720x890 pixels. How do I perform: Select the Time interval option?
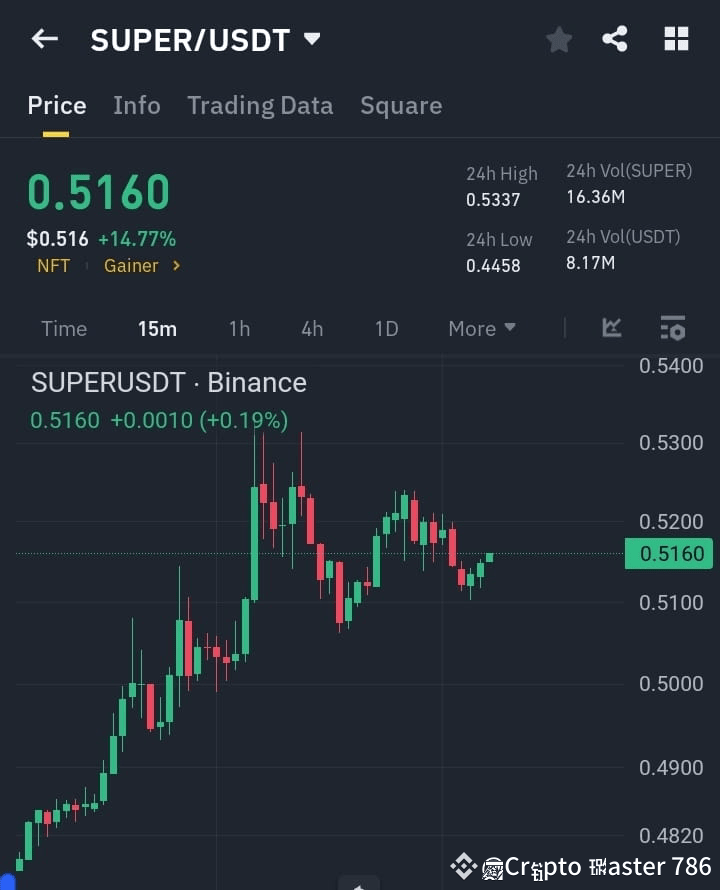[64, 328]
